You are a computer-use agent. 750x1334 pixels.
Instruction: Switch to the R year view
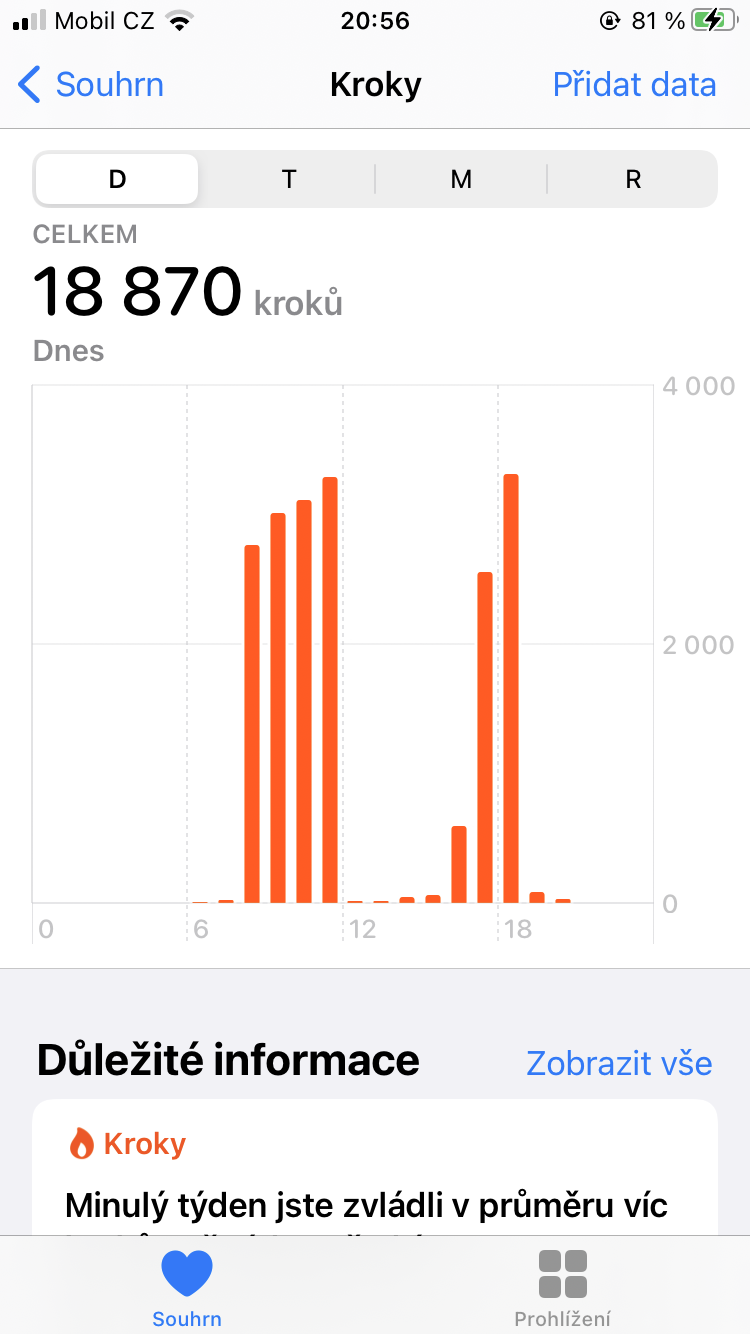tap(632, 179)
